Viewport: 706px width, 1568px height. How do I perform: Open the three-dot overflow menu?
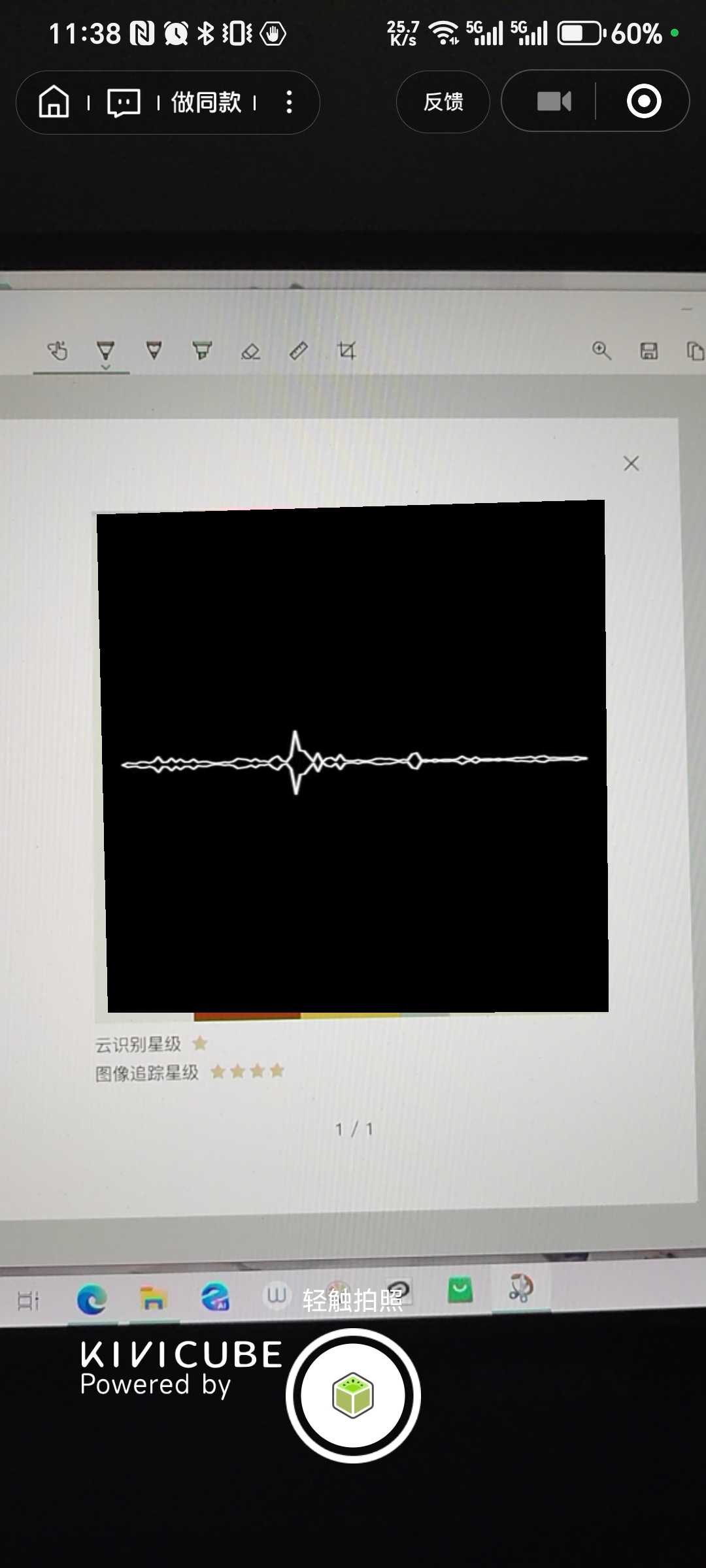[289, 102]
